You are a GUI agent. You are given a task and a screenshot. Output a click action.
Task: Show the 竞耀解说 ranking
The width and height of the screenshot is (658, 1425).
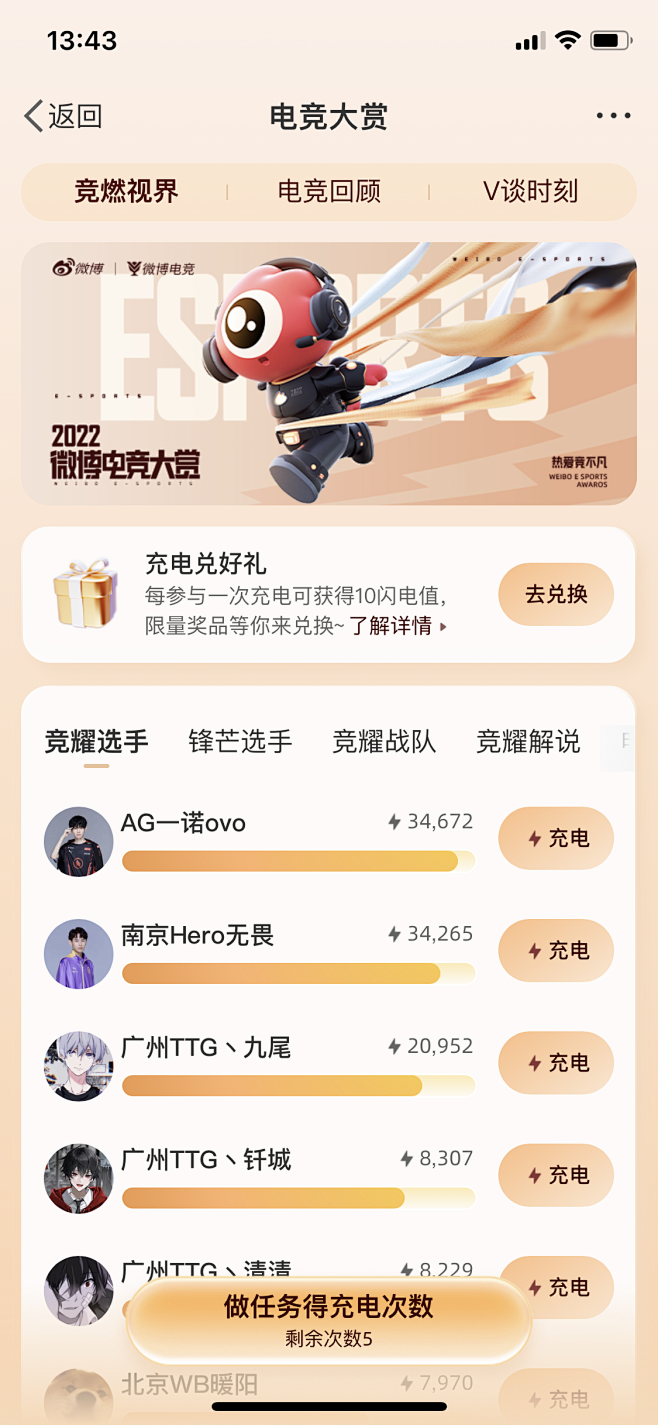(528, 742)
